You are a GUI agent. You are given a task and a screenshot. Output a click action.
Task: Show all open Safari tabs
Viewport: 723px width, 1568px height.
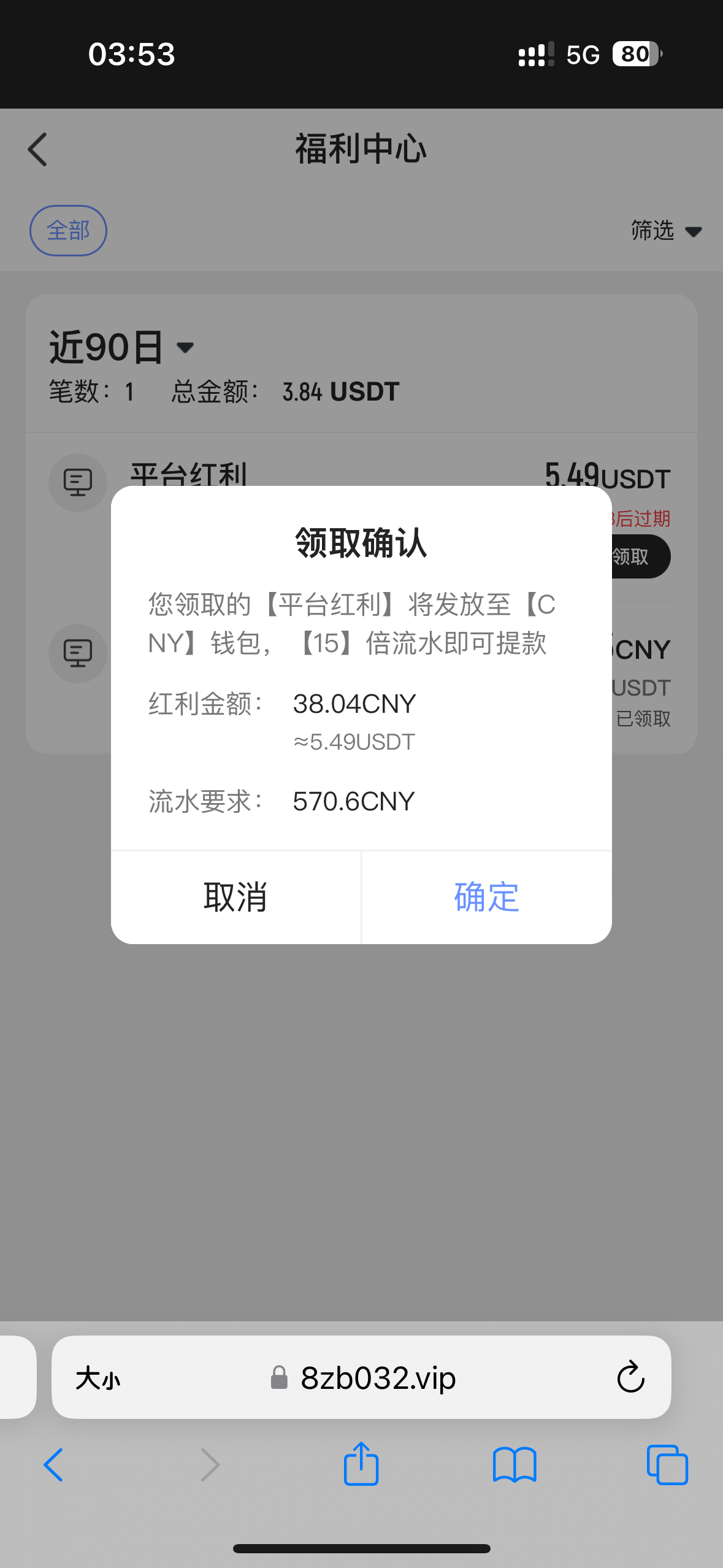(667, 1465)
